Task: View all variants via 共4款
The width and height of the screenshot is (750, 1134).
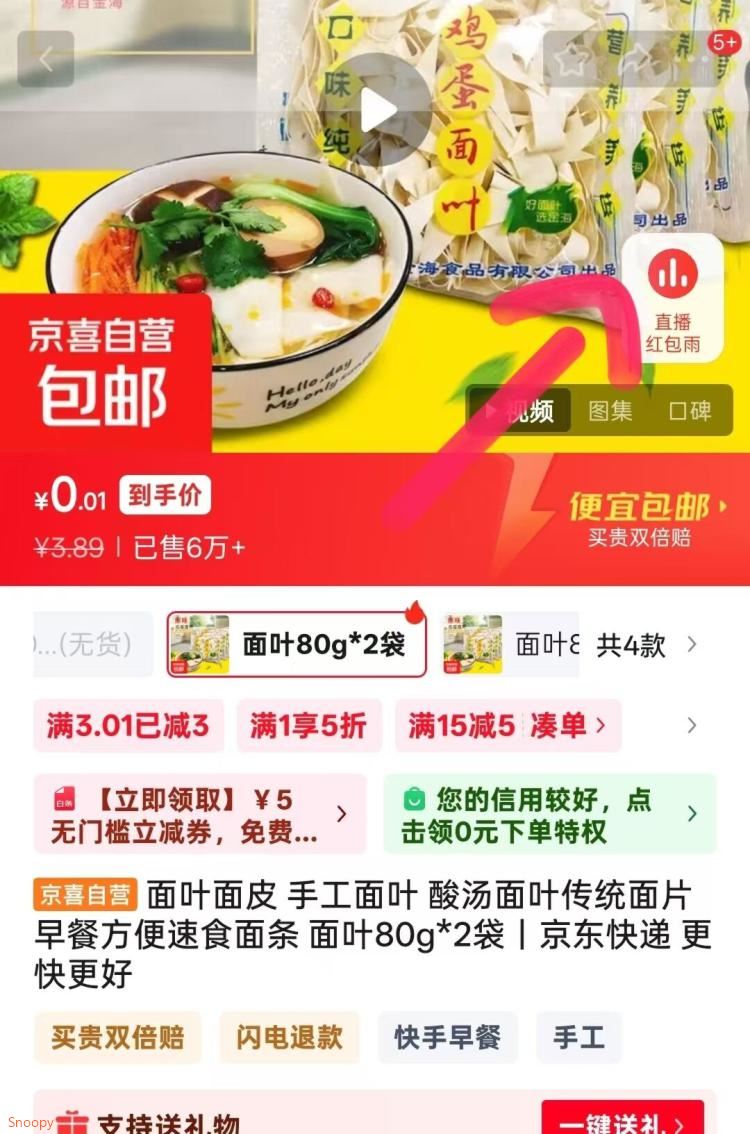Action: pos(645,645)
